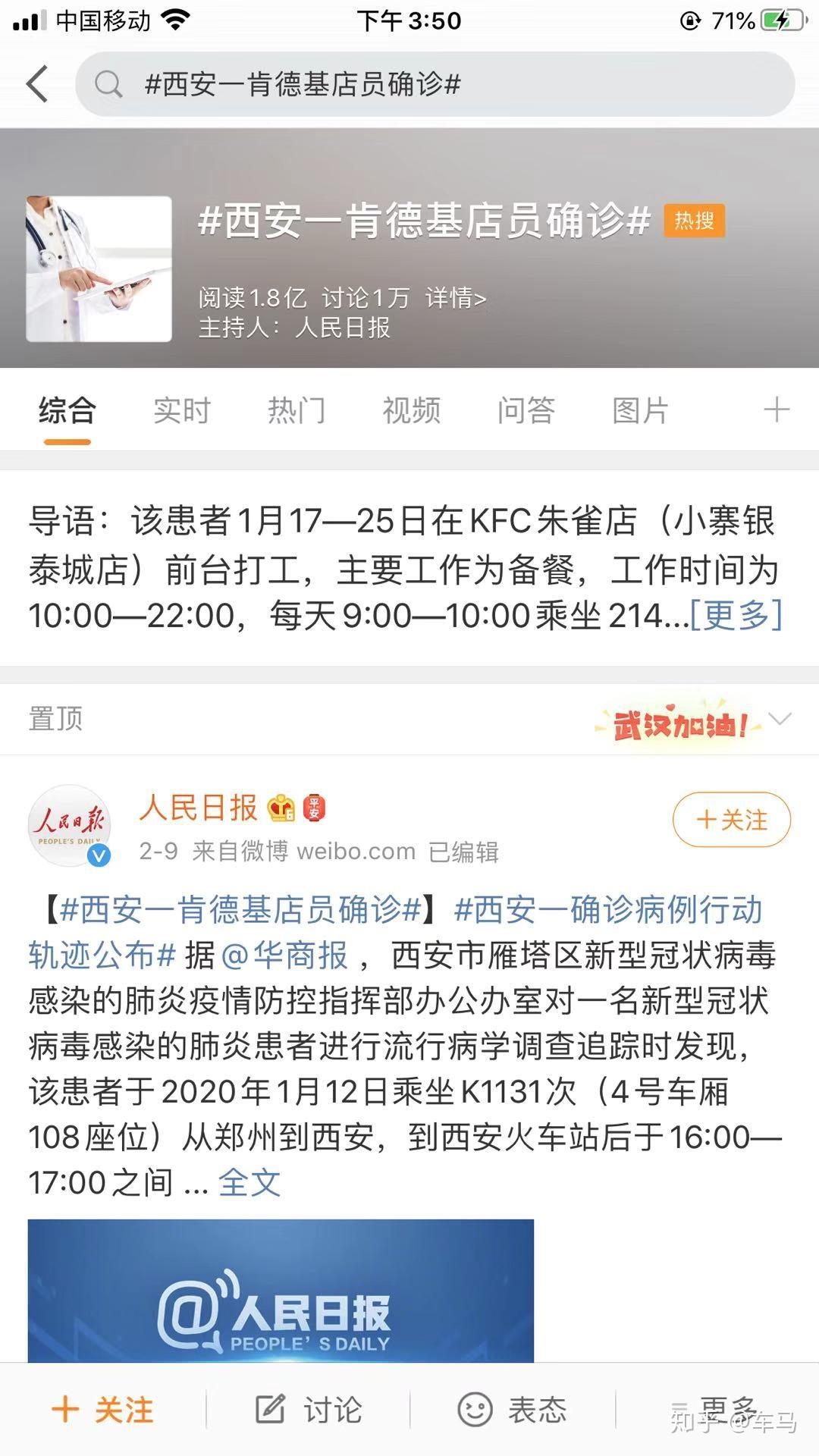This screenshot has height=1456, width=819.
Task: Read the full post via 全文
Action: (249, 1182)
